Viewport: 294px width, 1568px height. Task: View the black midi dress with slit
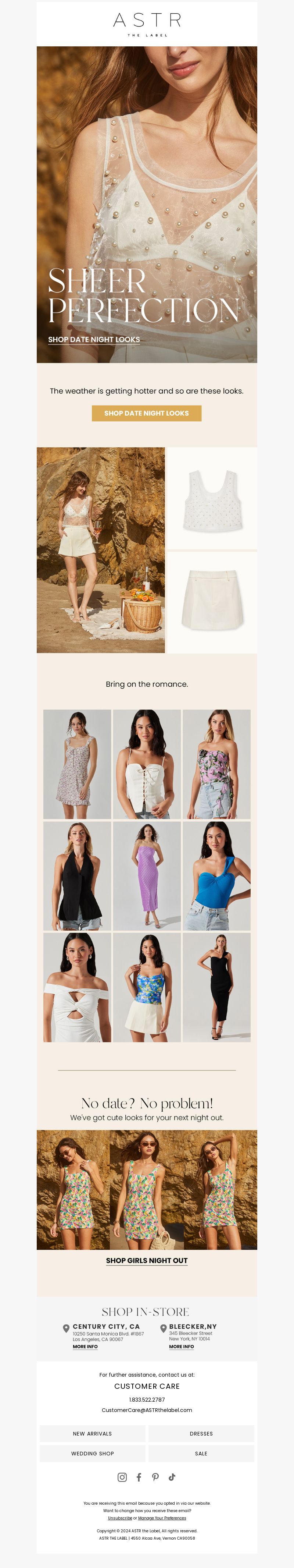click(217, 988)
